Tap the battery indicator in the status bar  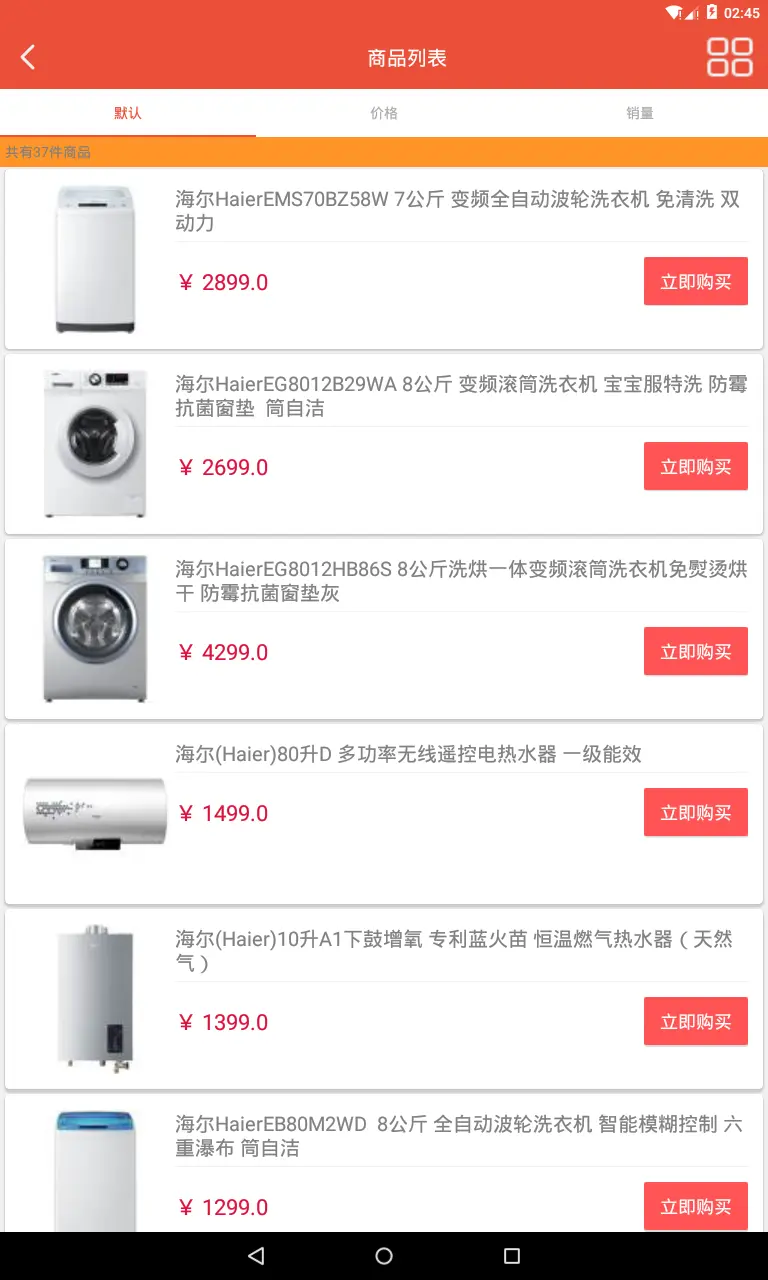712,13
